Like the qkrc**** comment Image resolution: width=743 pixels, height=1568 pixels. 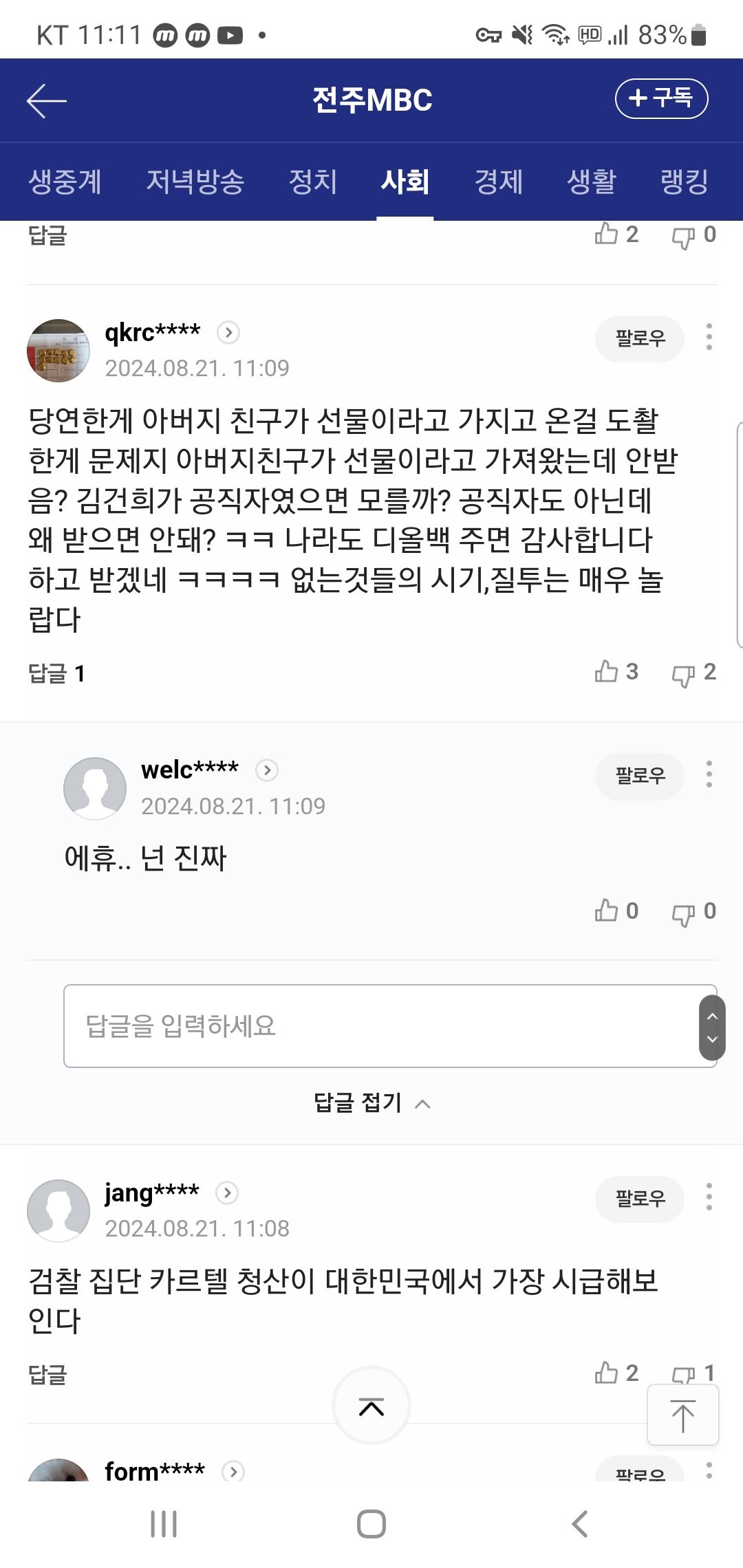point(607,671)
